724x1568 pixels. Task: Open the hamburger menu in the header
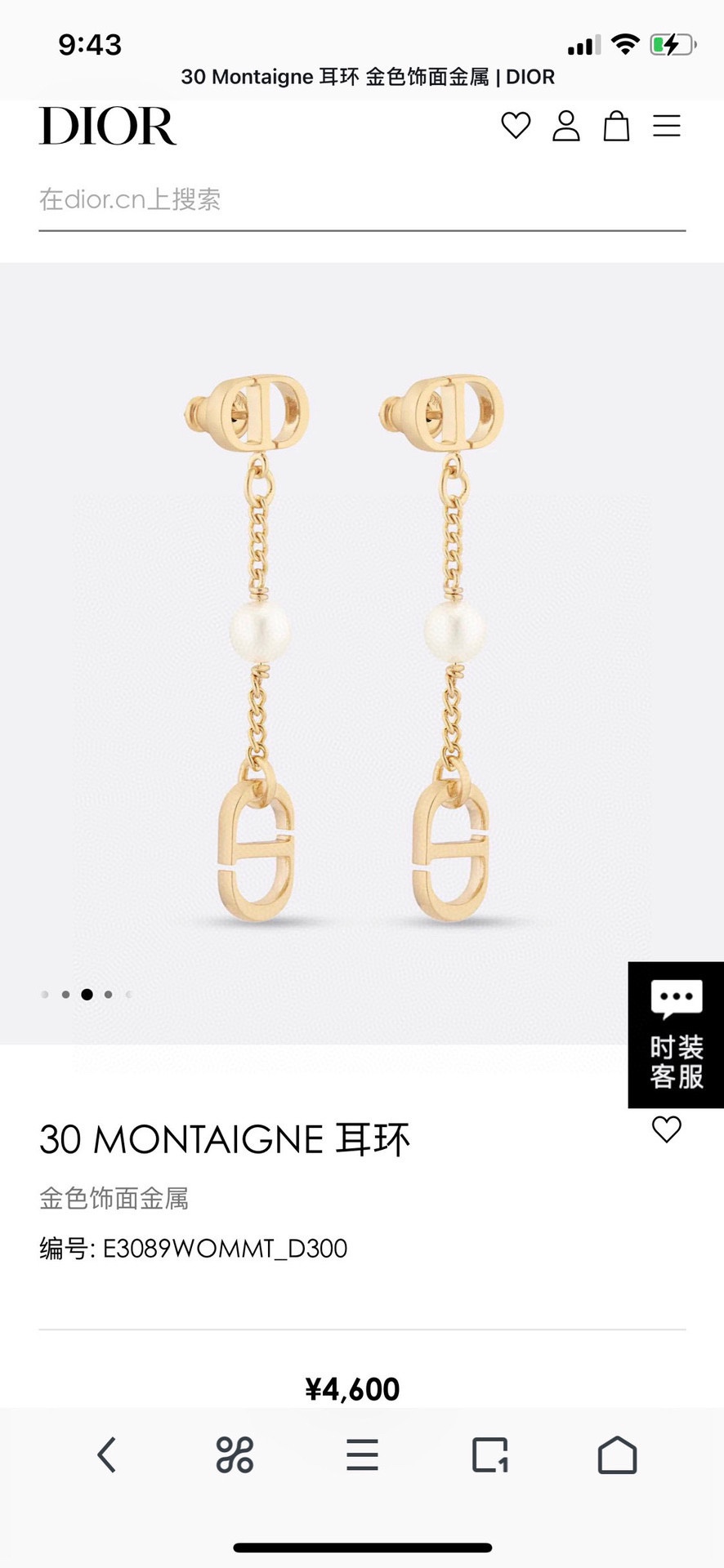click(x=667, y=126)
